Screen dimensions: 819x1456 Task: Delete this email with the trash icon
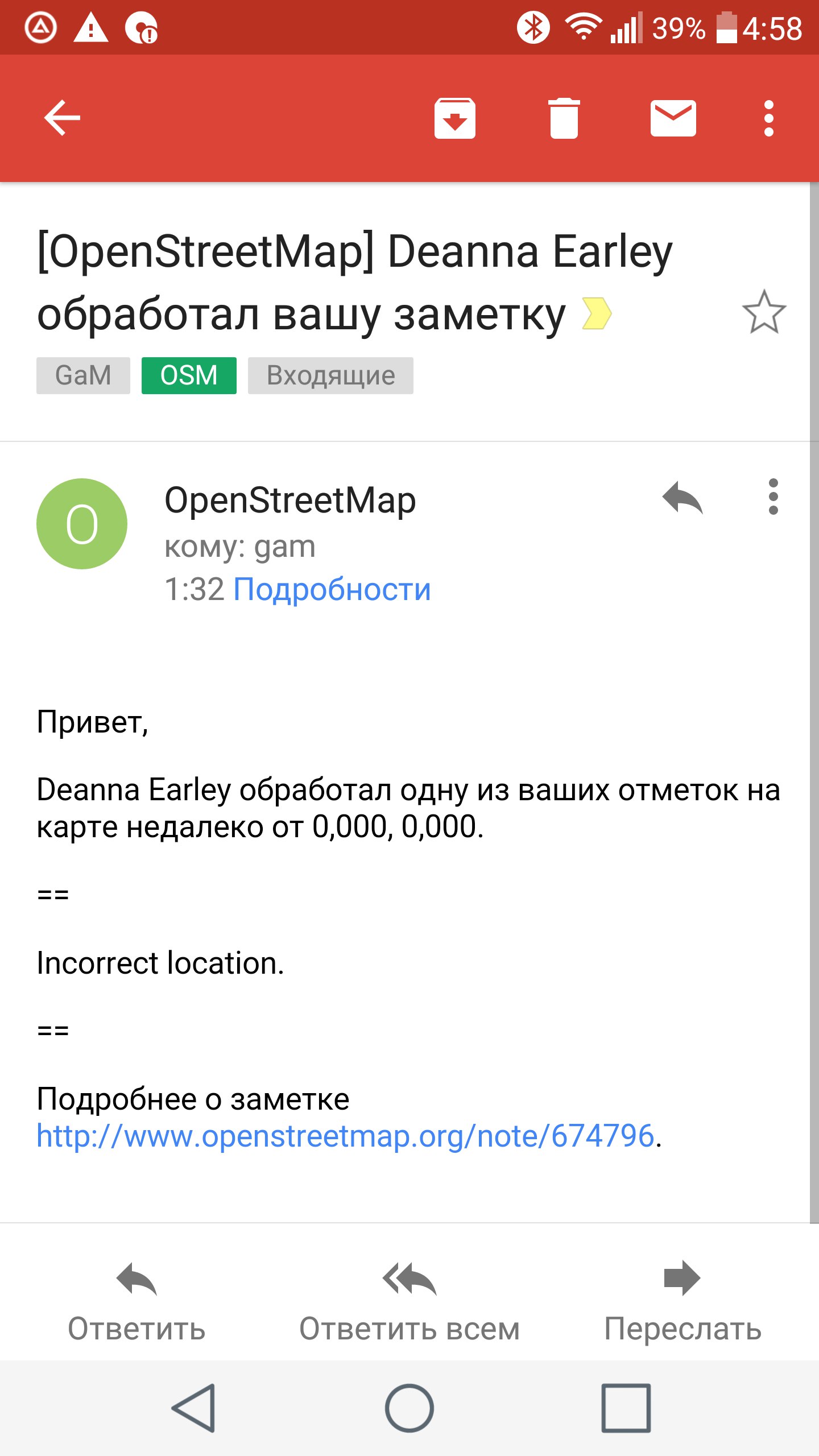pyautogui.click(x=564, y=118)
